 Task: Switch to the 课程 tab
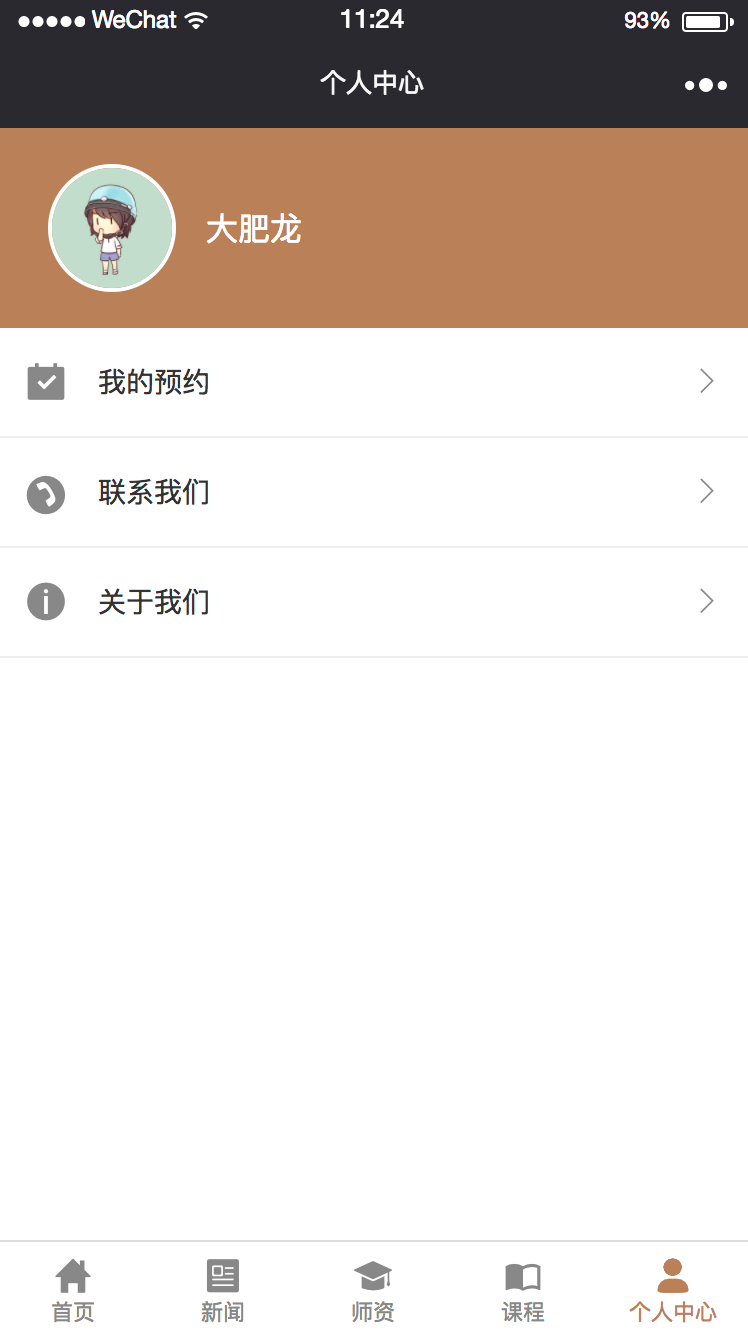click(x=522, y=1289)
